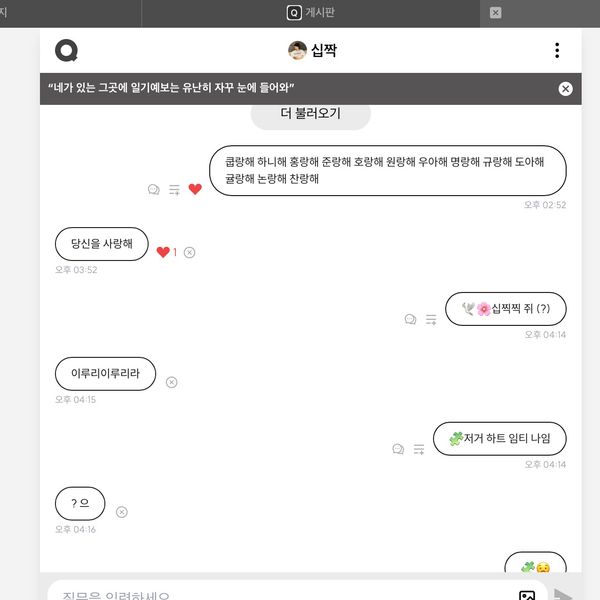Screen dimensions: 600x600
Task: Attach an image to the message
Action: [527, 596]
